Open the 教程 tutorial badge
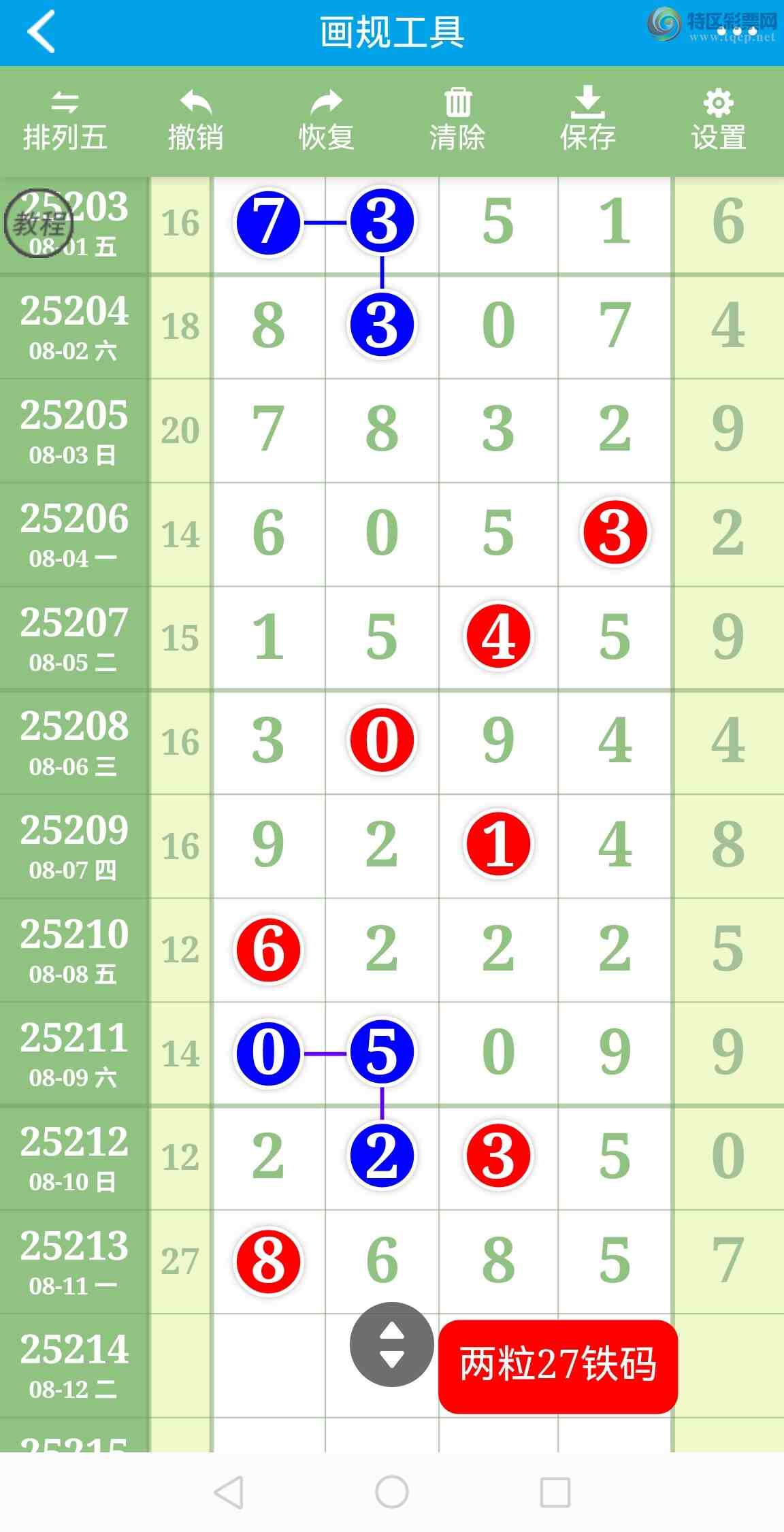 [x=39, y=223]
